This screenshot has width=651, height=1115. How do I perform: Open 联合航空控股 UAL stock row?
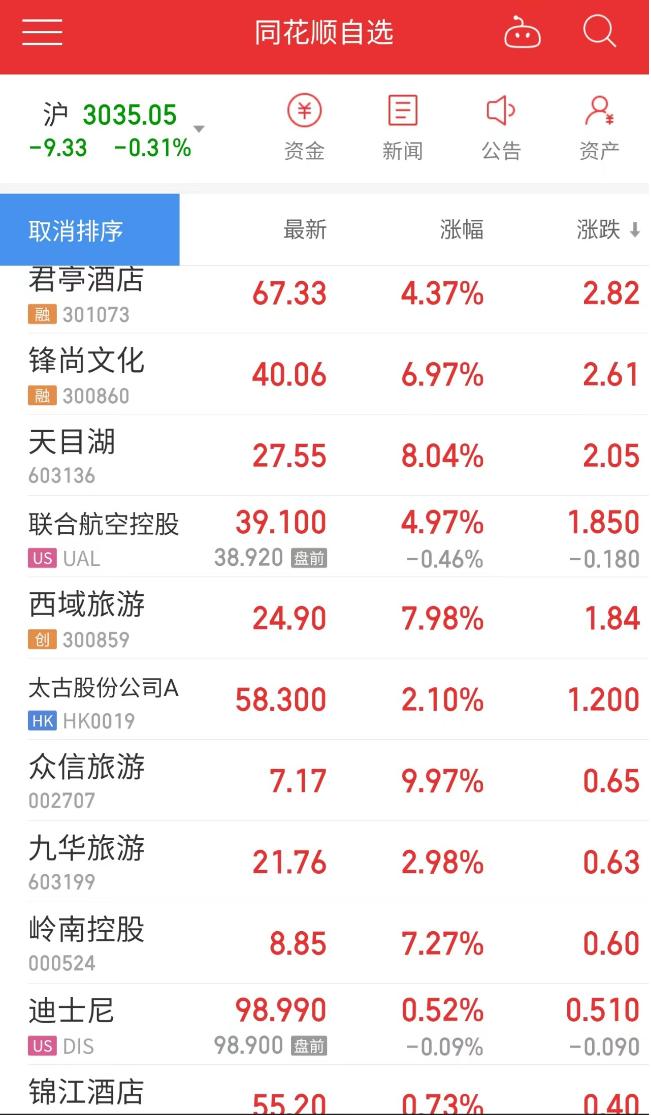325,536
